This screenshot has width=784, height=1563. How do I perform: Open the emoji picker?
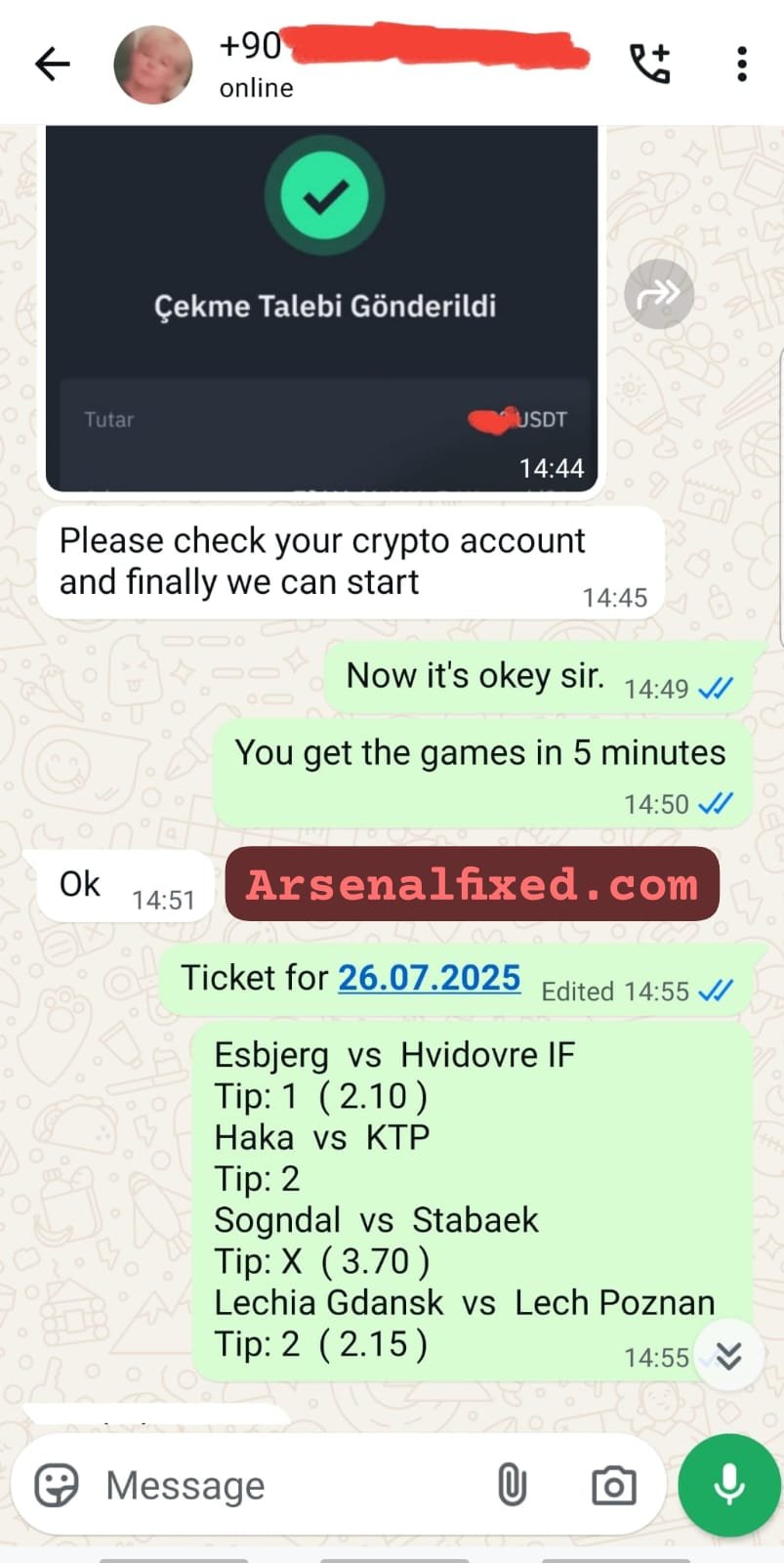click(x=57, y=1486)
